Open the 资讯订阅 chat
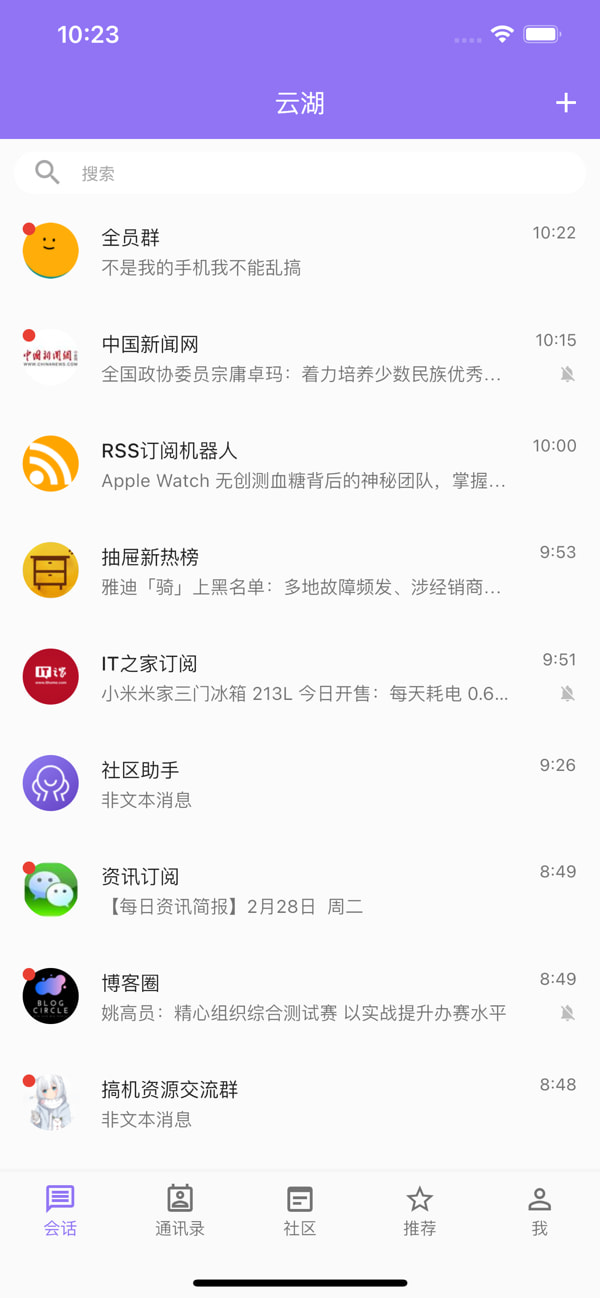The height and width of the screenshot is (1298, 600). [300, 891]
